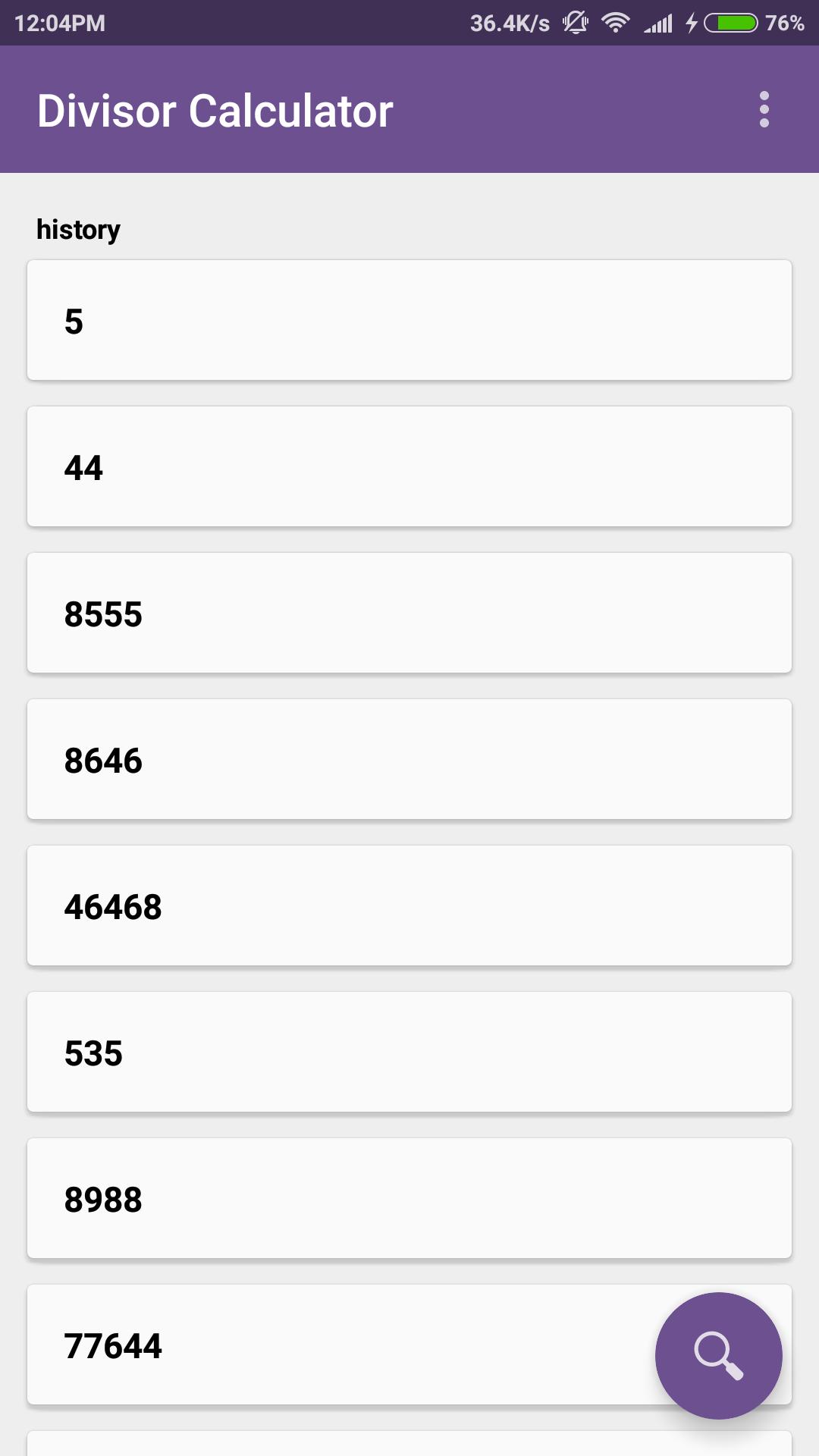This screenshot has width=819, height=1456.
Task: Tap the battery indicator showing 76%
Action: coord(733,23)
